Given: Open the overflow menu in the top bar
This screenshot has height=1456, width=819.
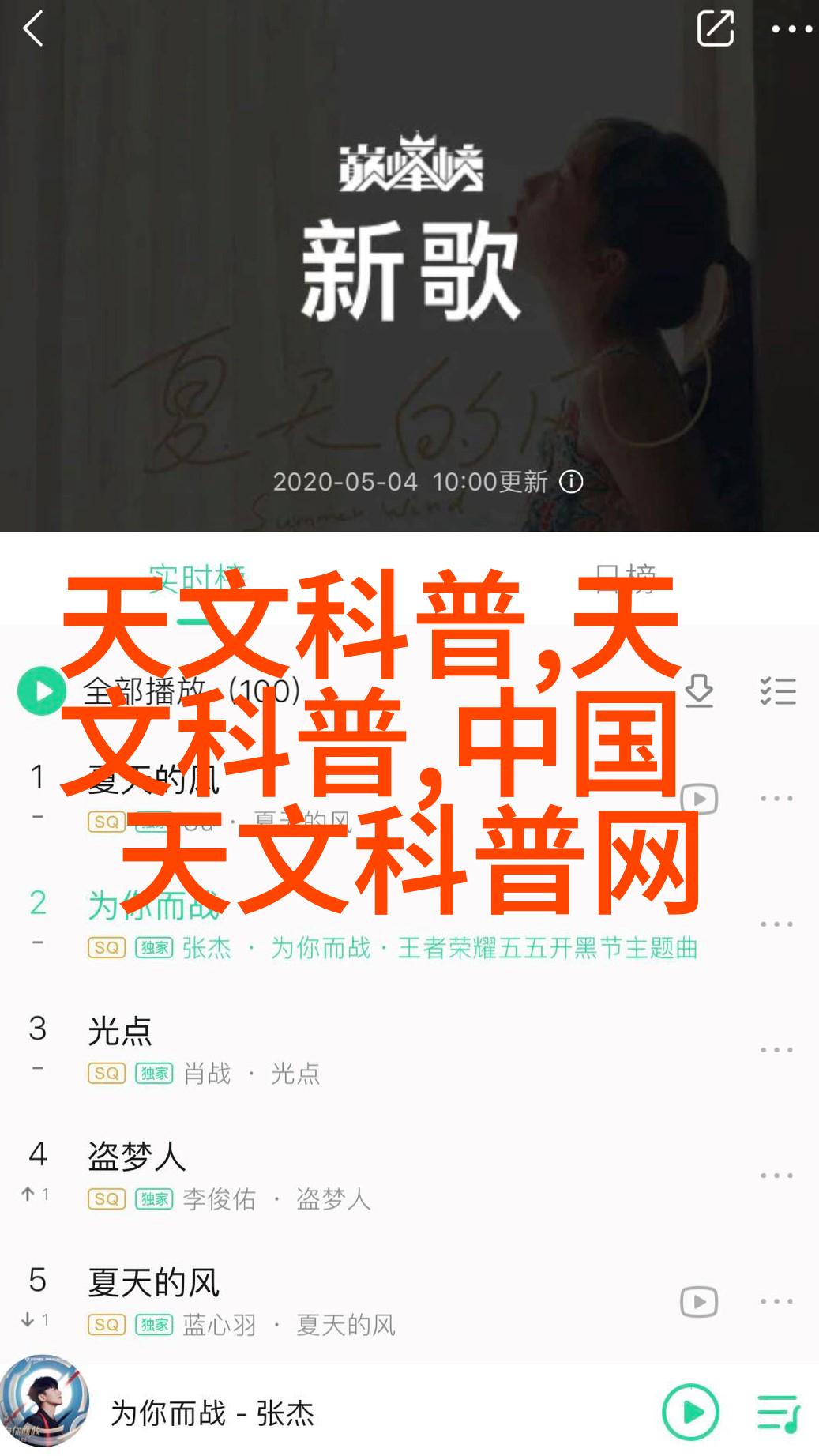Looking at the screenshot, I should (791, 30).
